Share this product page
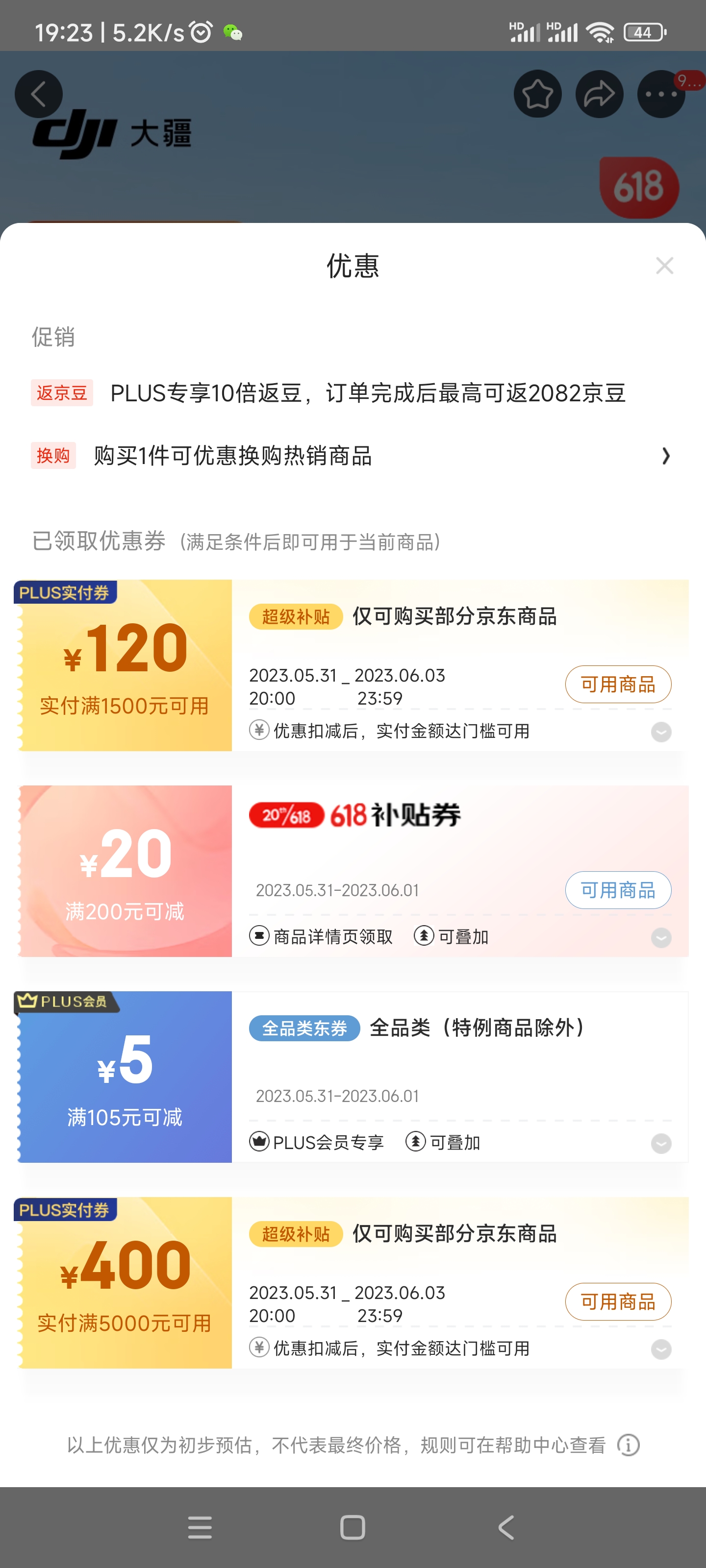 pos(600,95)
